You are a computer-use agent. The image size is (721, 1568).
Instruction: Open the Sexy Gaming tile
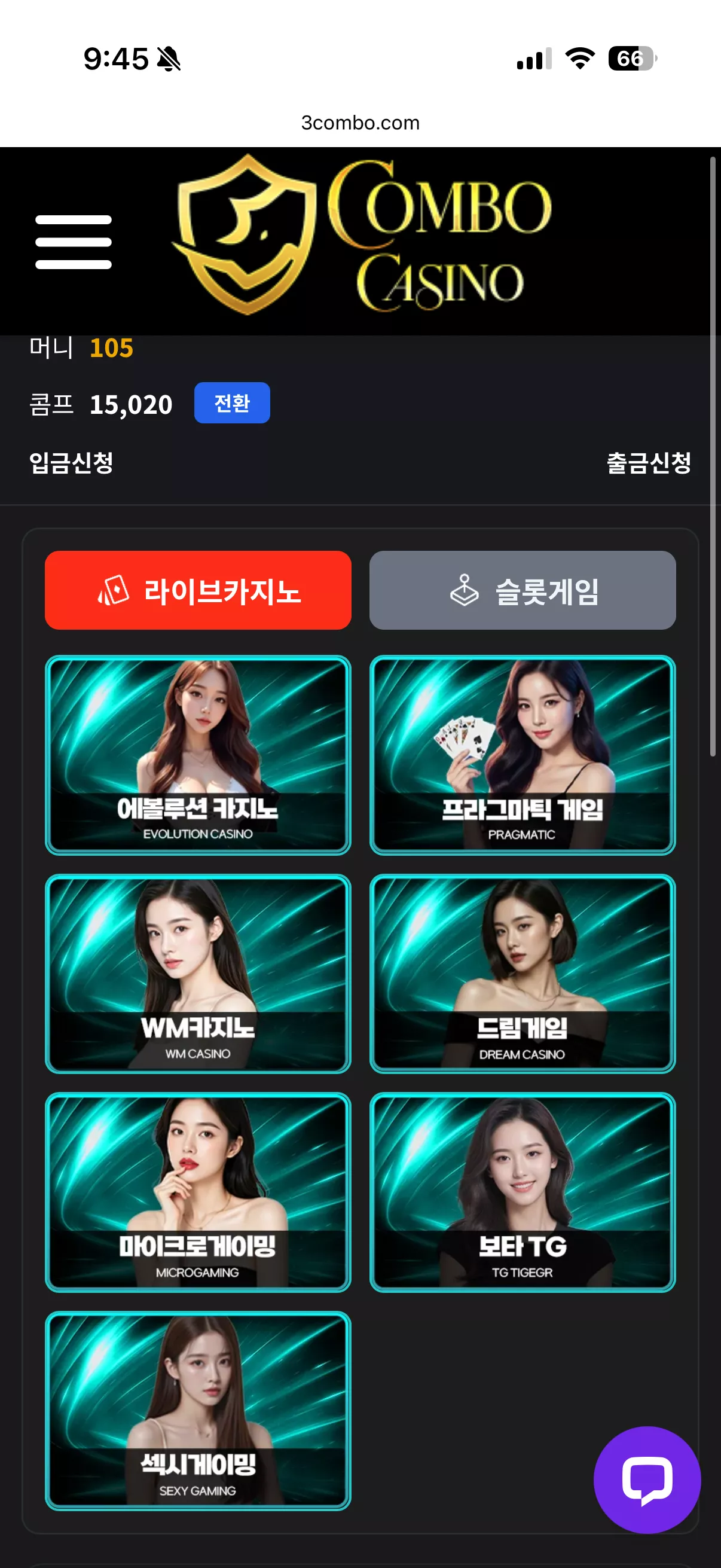pyautogui.click(x=198, y=1411)
